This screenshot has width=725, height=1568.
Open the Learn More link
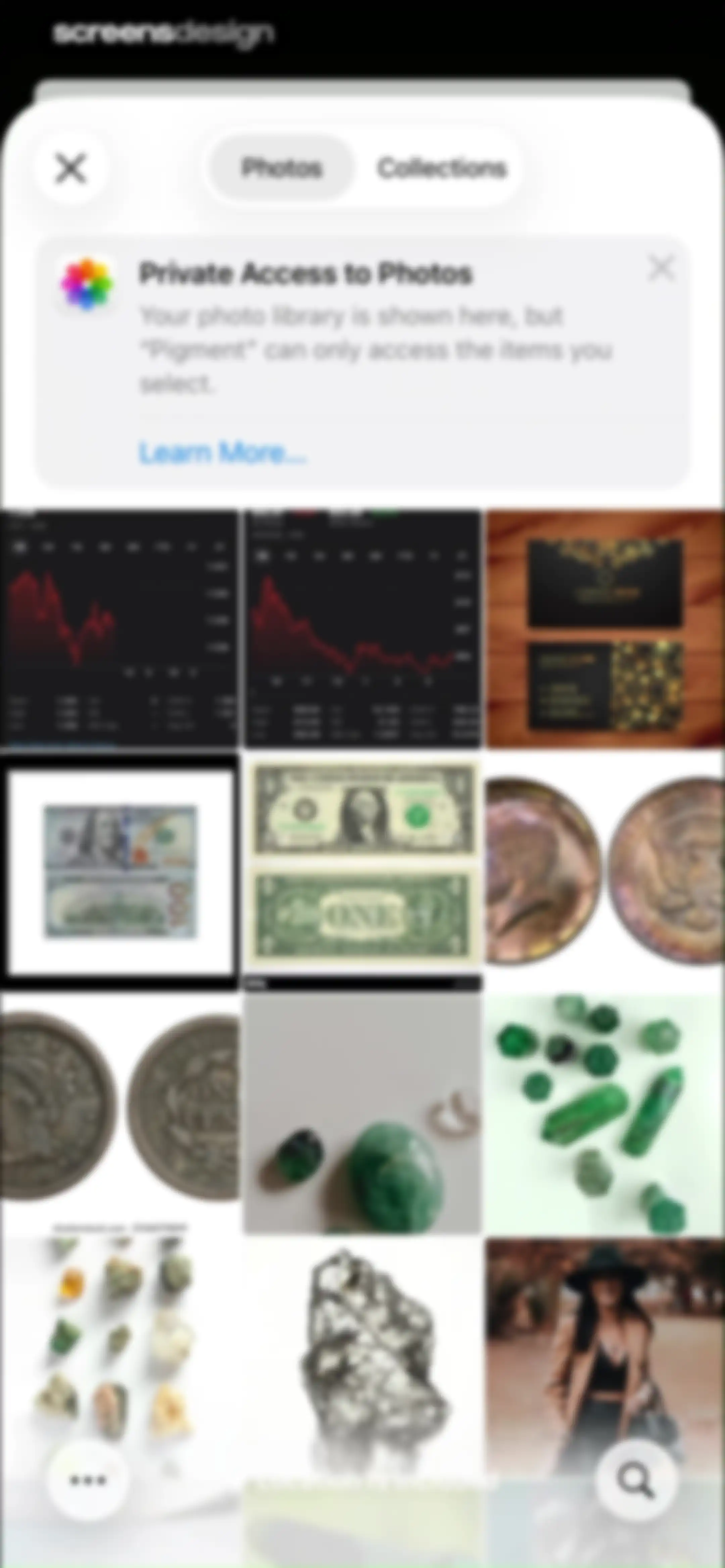point(222,453)
